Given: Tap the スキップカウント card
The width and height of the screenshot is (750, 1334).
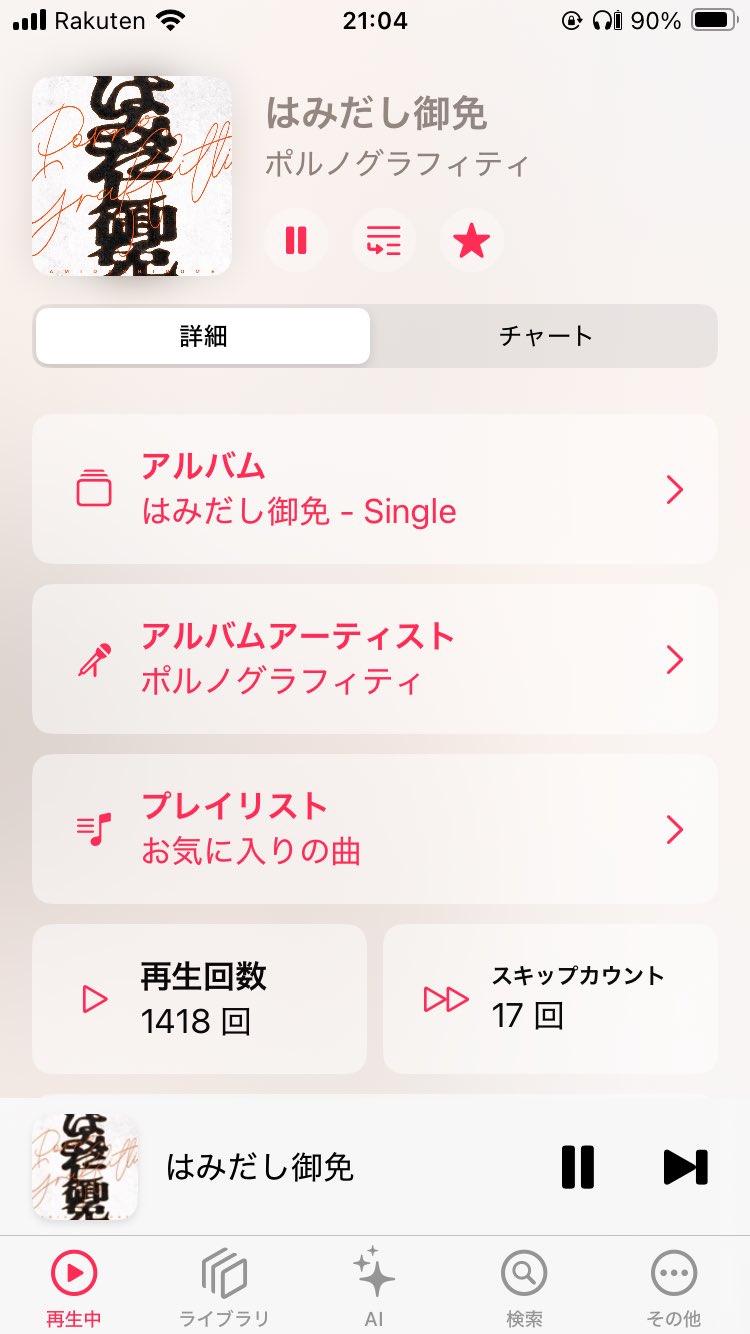Looking at the screenshot, I should (x=550, y=999).
